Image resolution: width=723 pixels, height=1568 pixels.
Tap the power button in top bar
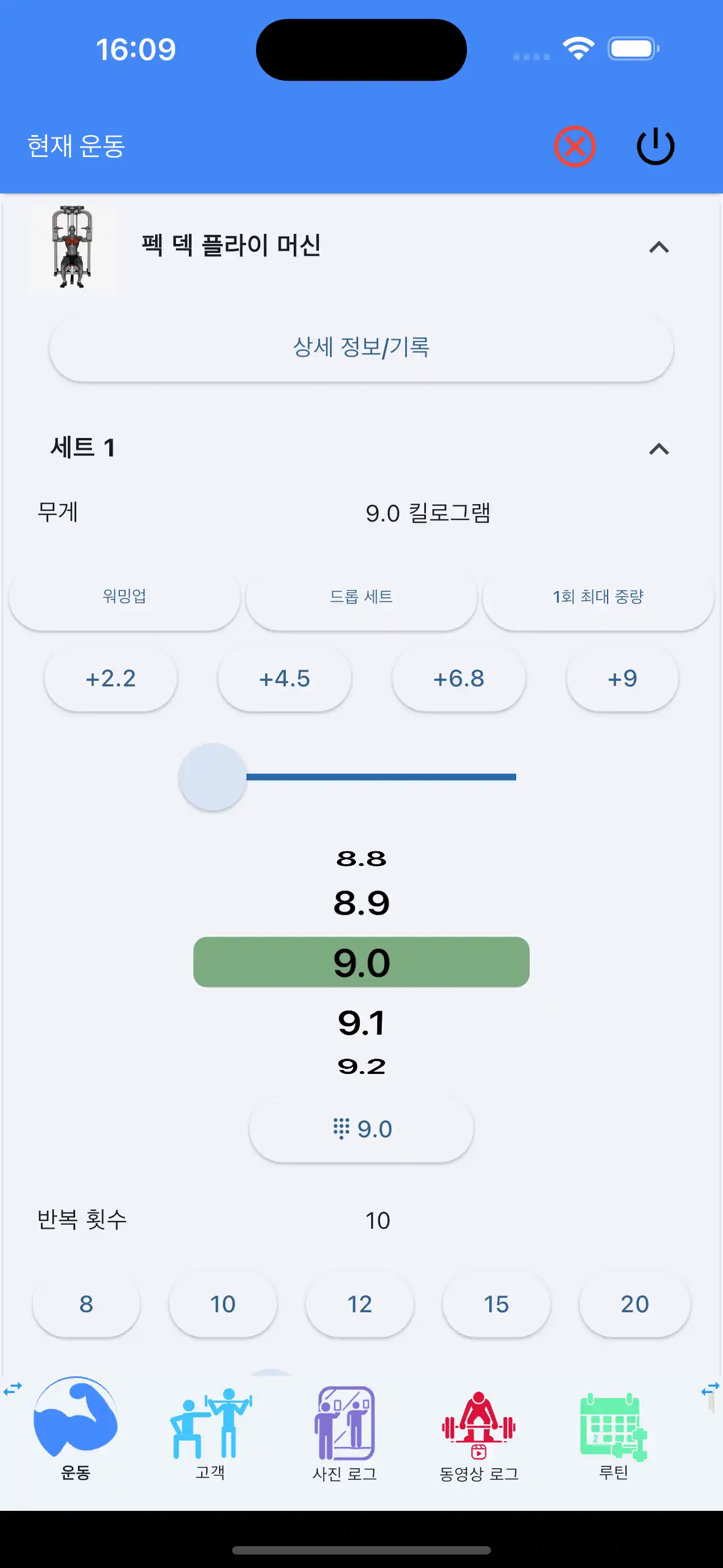(x=654, y=145)
